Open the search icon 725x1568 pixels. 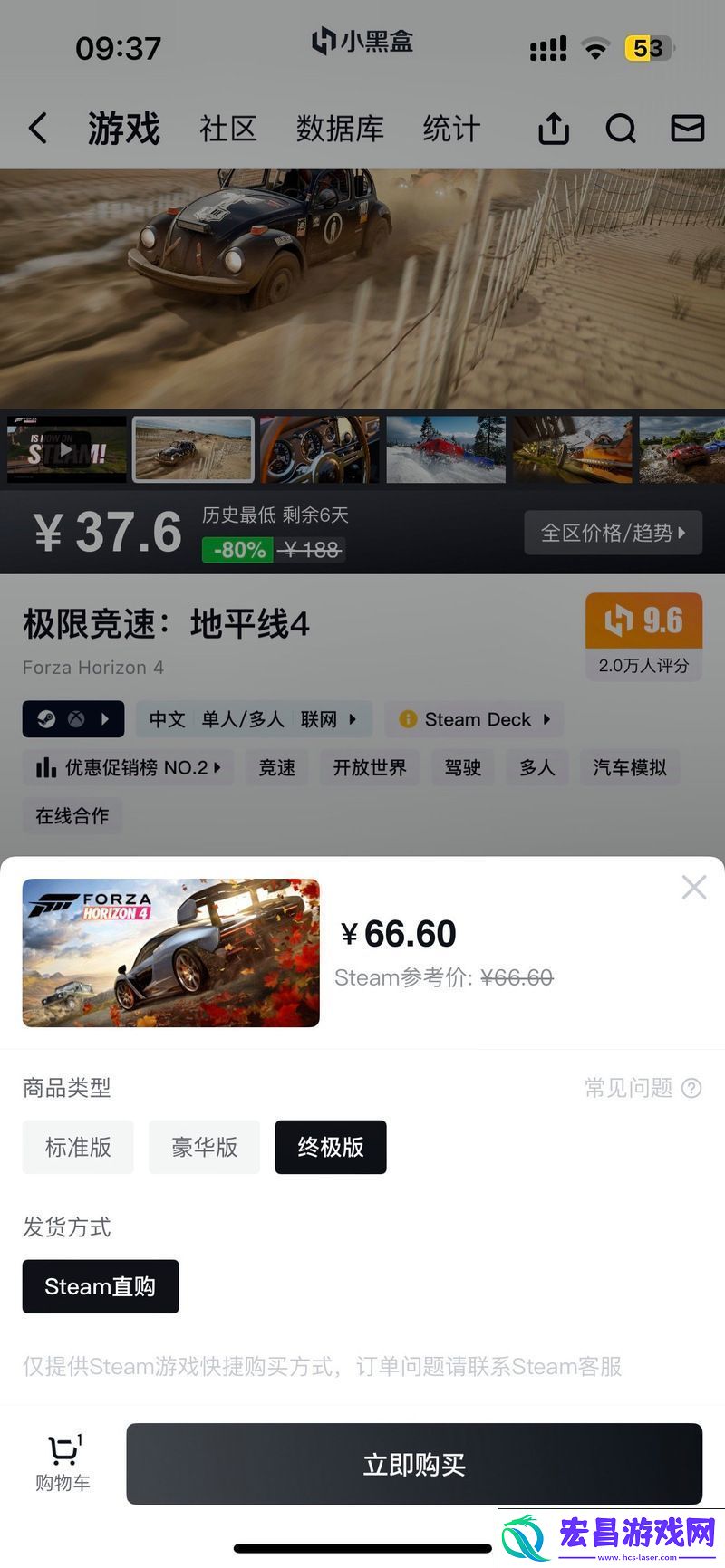(x=621, y=129)
